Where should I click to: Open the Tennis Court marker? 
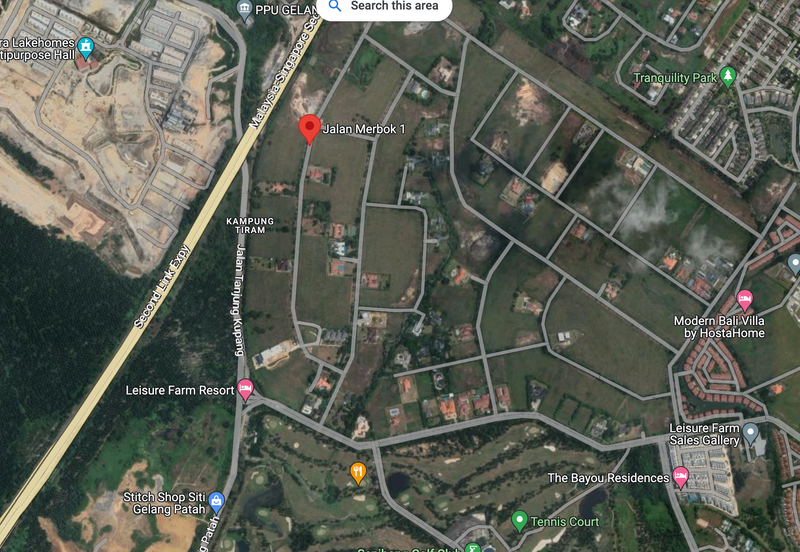519,521
